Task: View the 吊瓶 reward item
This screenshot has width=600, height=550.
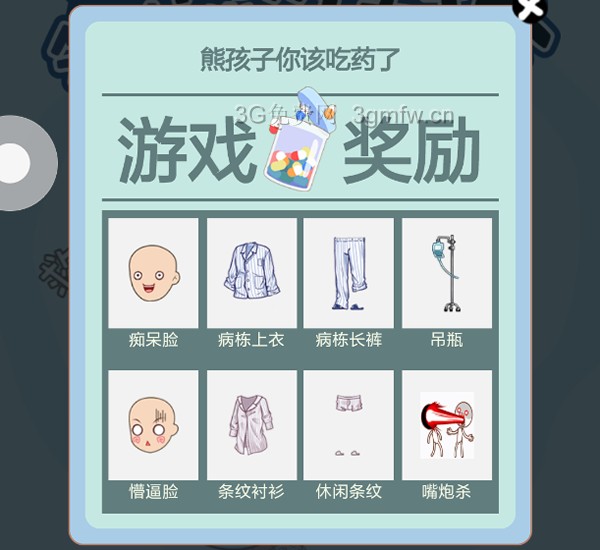Action: [x=446, y=274]
